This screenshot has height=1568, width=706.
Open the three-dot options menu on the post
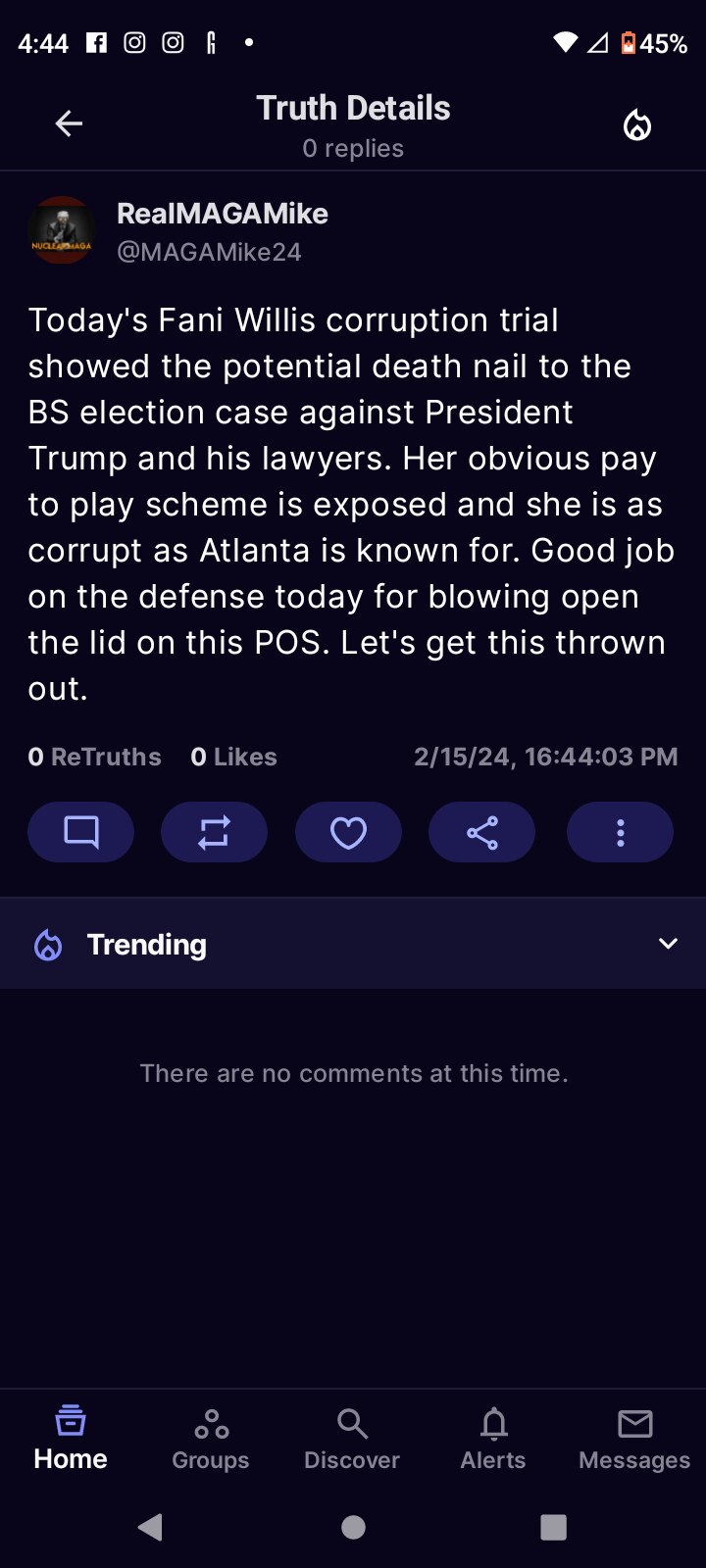[620, 831]
